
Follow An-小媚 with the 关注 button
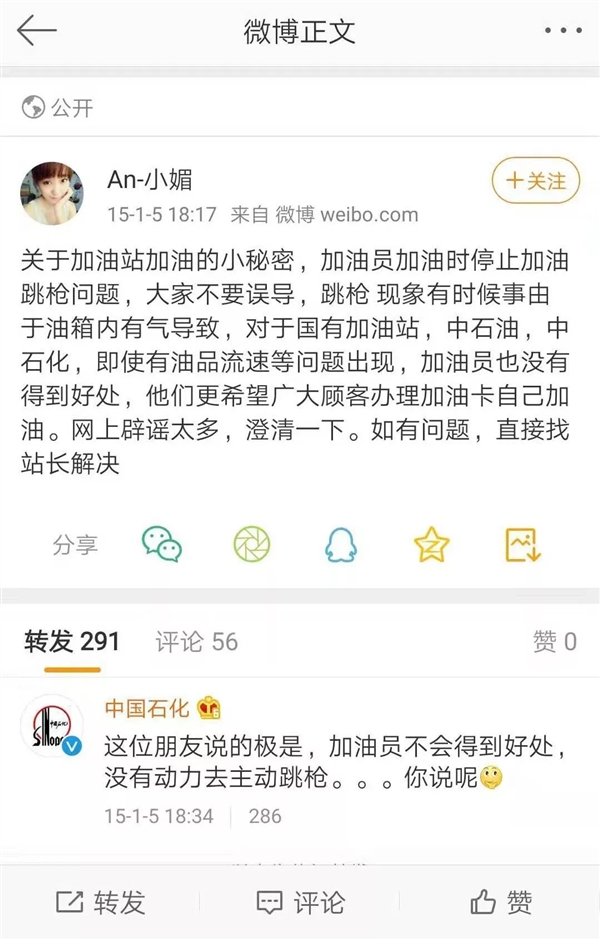coord(536,181)
